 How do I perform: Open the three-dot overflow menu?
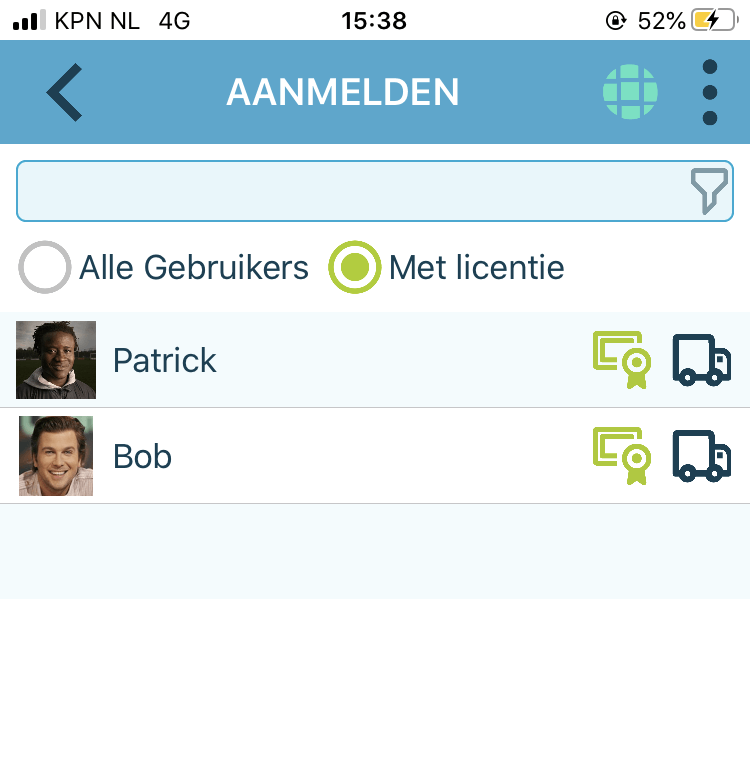pyautogui.click(x=710, y=92)
